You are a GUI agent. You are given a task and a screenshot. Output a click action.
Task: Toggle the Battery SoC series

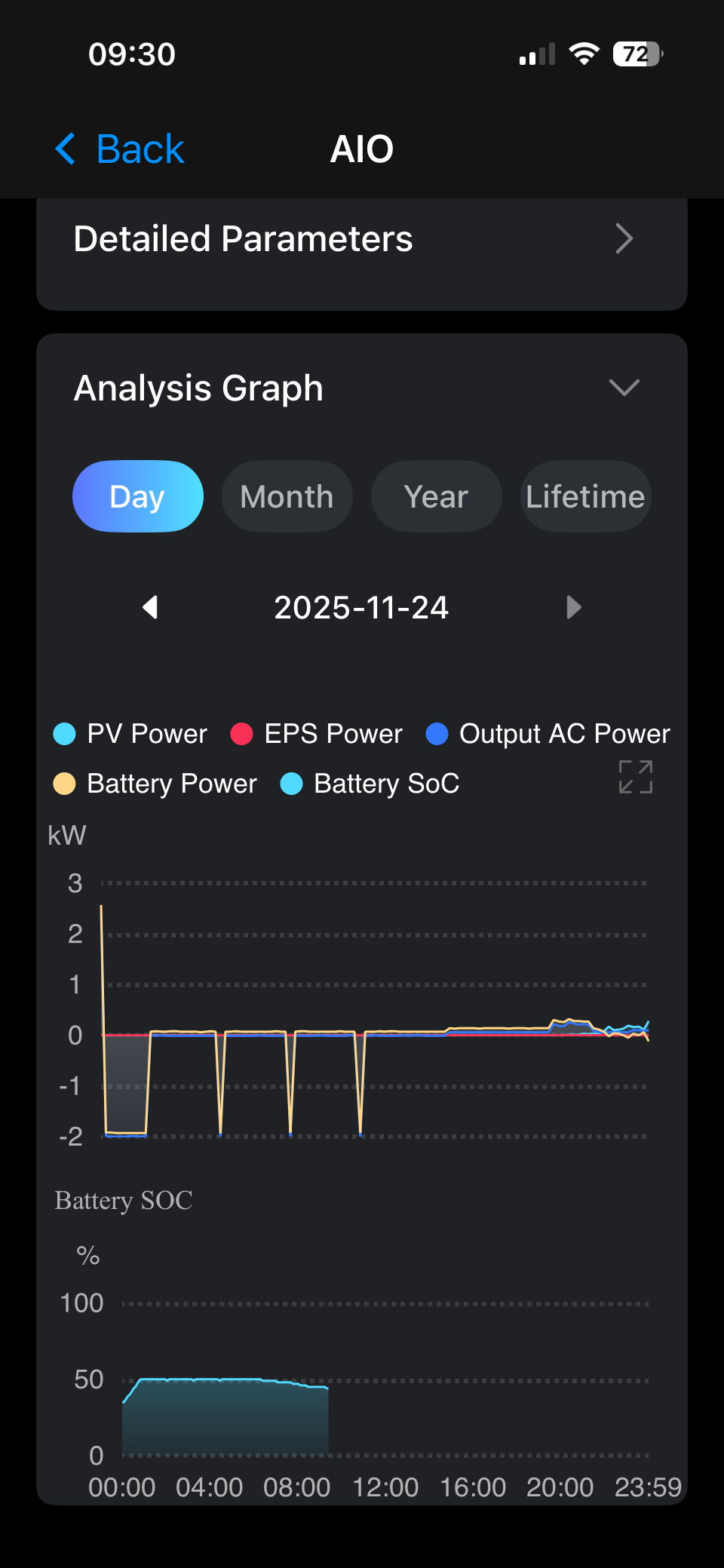(x=370, y=784)
